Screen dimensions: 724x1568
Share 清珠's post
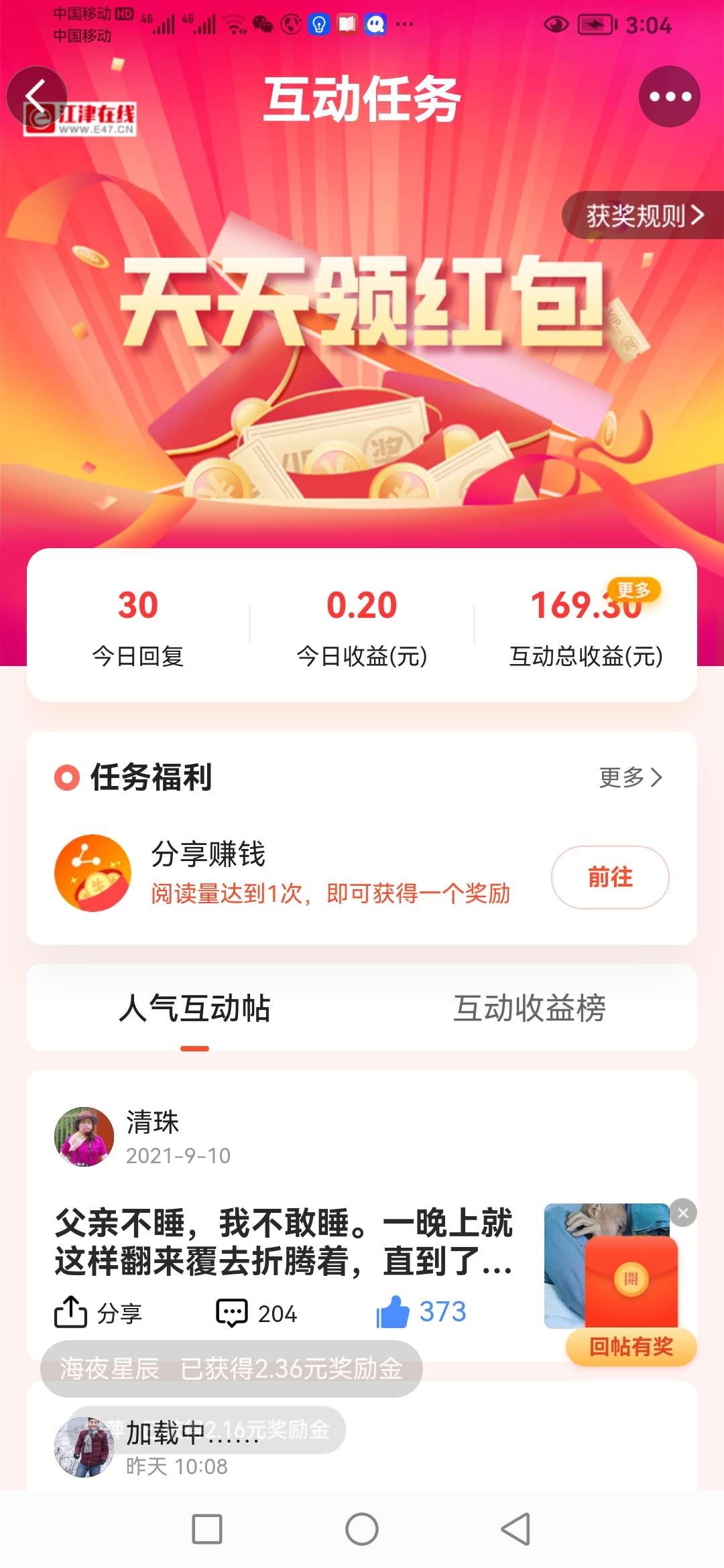point(99,1313)
